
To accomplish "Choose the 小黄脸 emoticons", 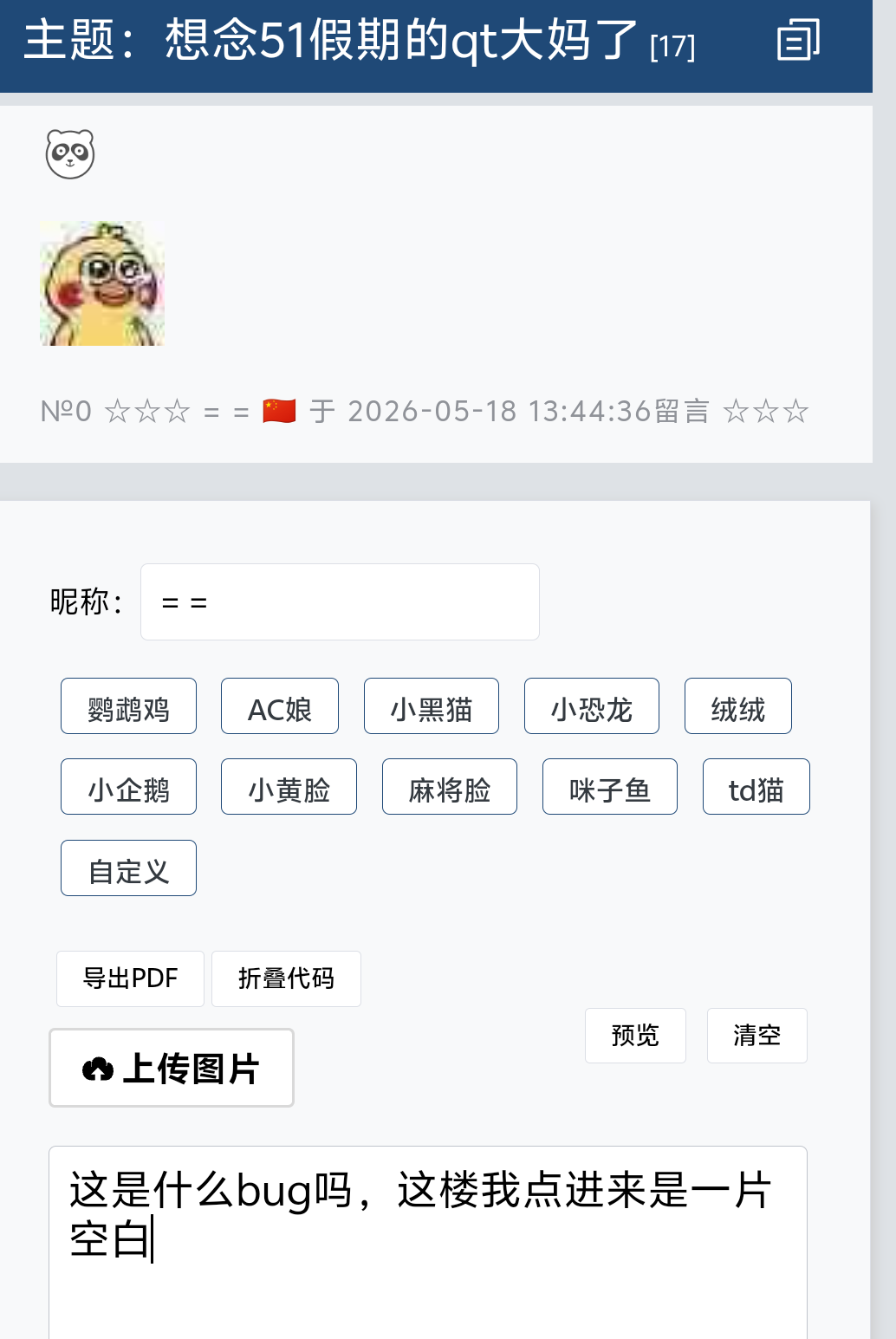I will 289,787.
